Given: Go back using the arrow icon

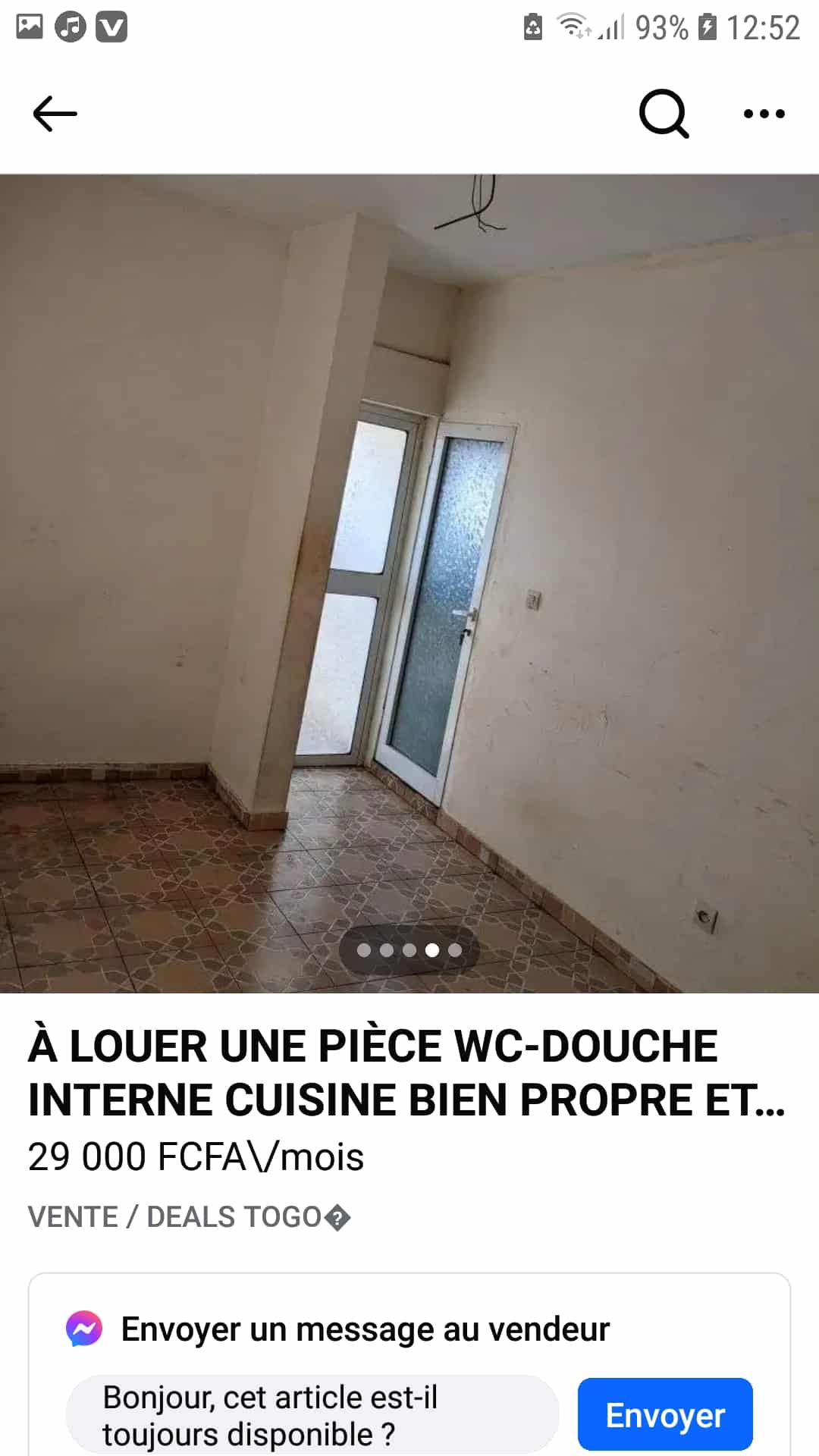Looking at the screenshot, I should click(x=55, y=114).
